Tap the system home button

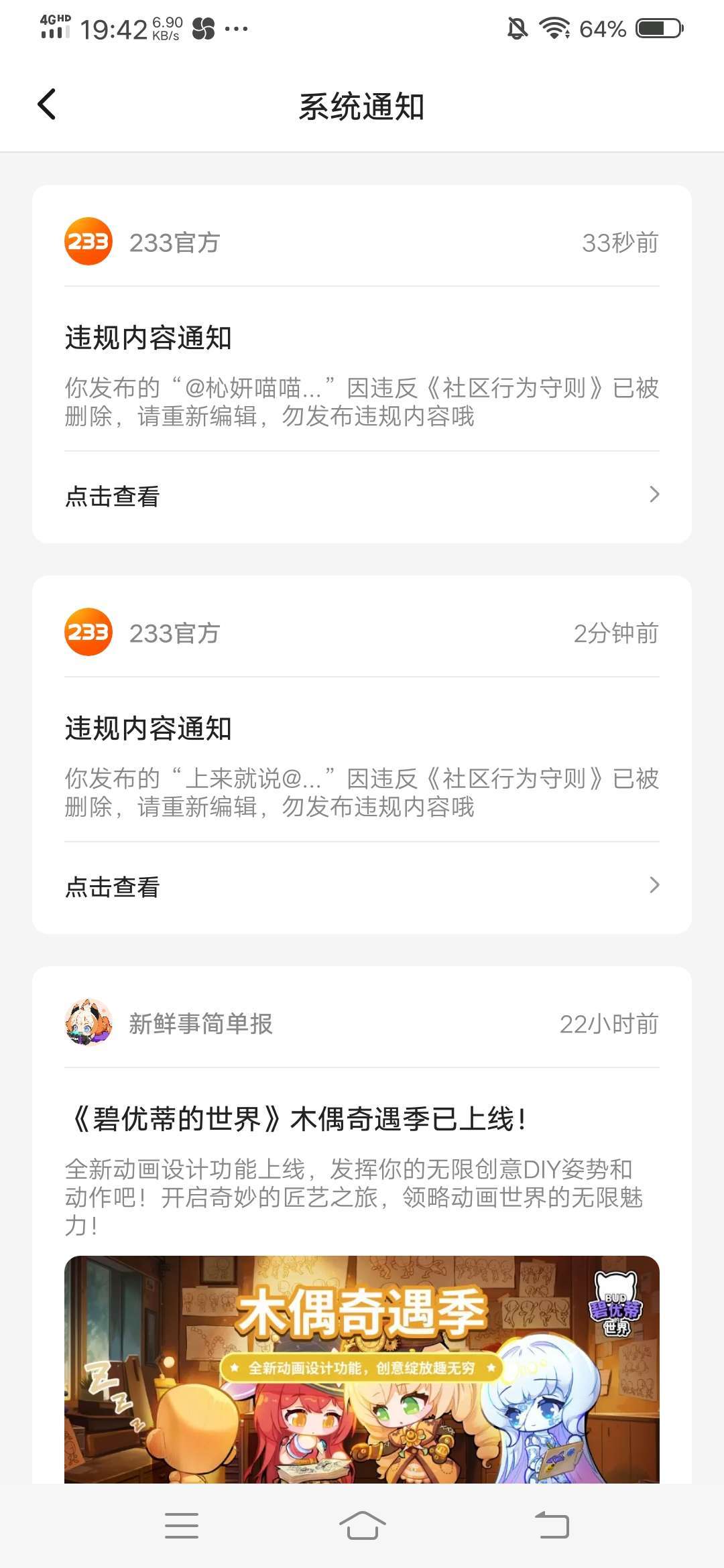(362, 1525)
